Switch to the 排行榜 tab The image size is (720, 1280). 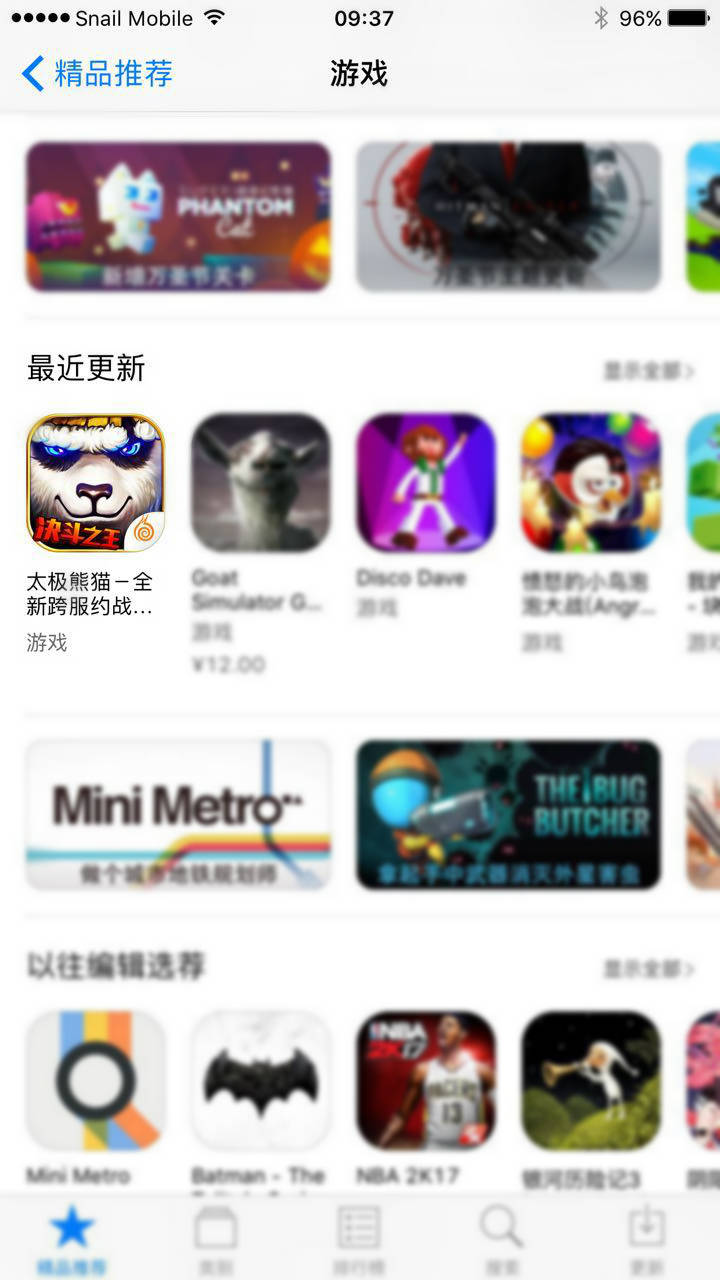[x=359, y=1240]
